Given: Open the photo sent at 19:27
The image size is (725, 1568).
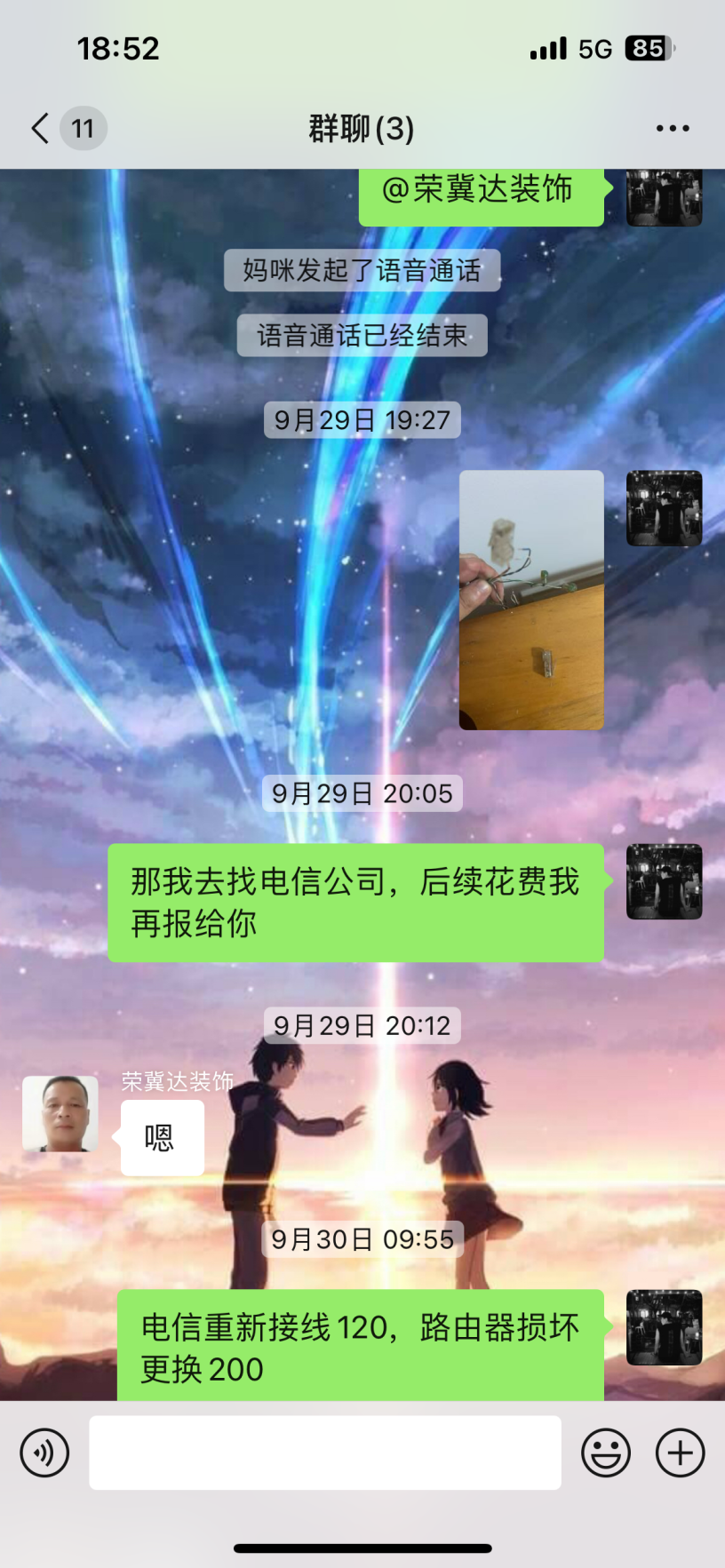Looking at the screenshot, I should (531, 600).
